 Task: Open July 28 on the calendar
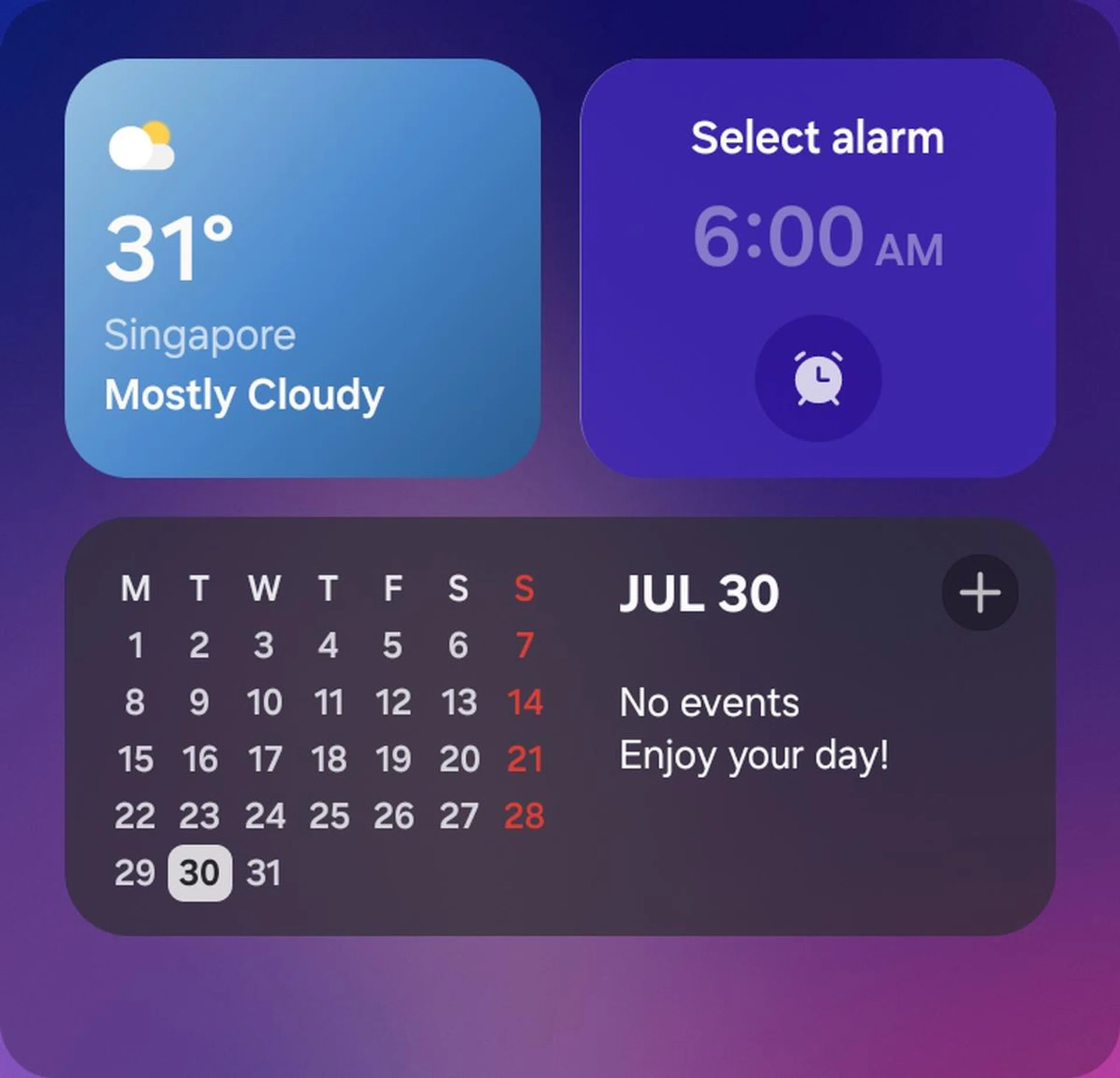click(524, 815)
